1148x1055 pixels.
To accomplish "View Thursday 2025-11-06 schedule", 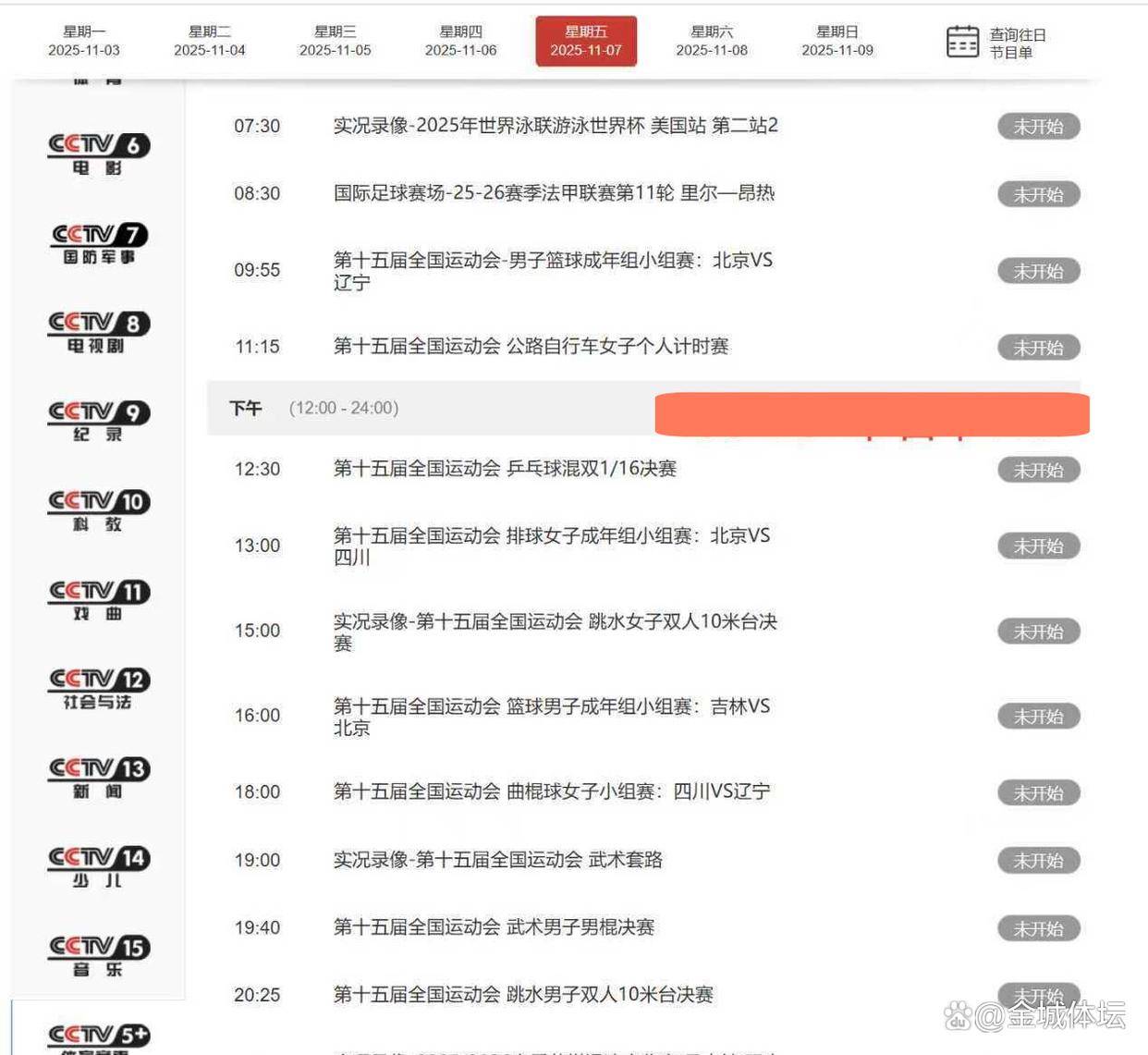I will (461, 42).
